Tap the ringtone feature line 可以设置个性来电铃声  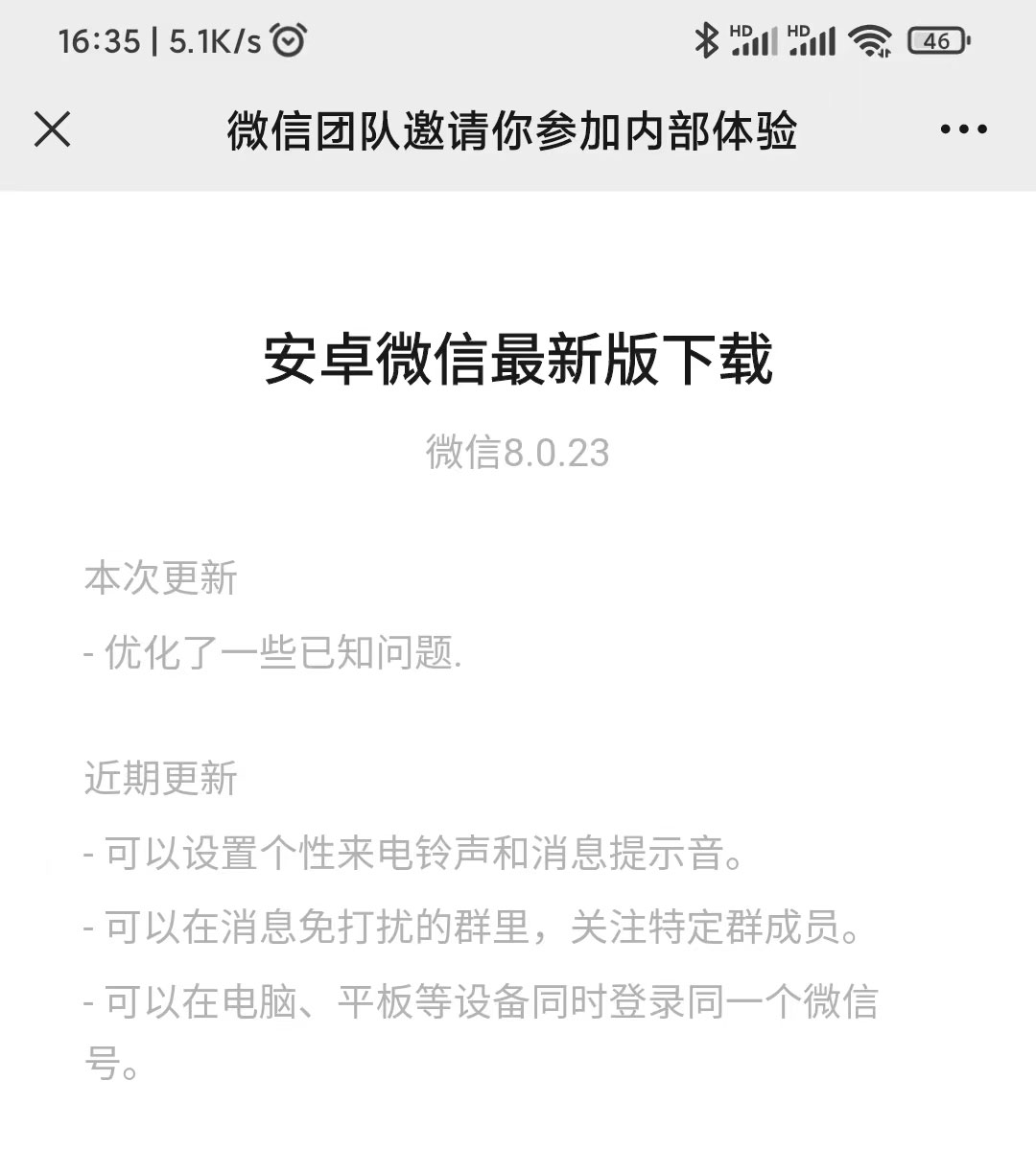click(x=412, y=852)
